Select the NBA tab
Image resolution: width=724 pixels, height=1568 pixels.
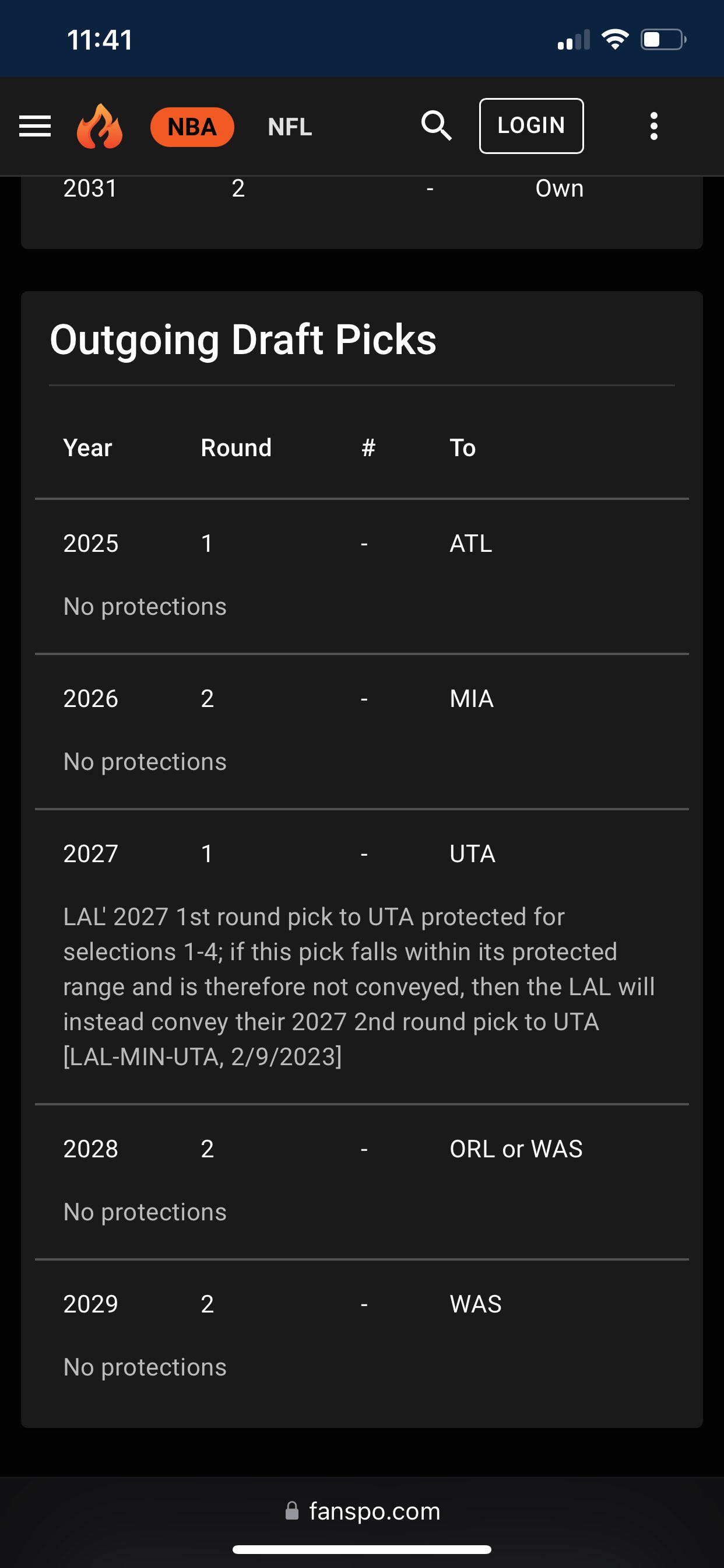click(x=192, y=127)
